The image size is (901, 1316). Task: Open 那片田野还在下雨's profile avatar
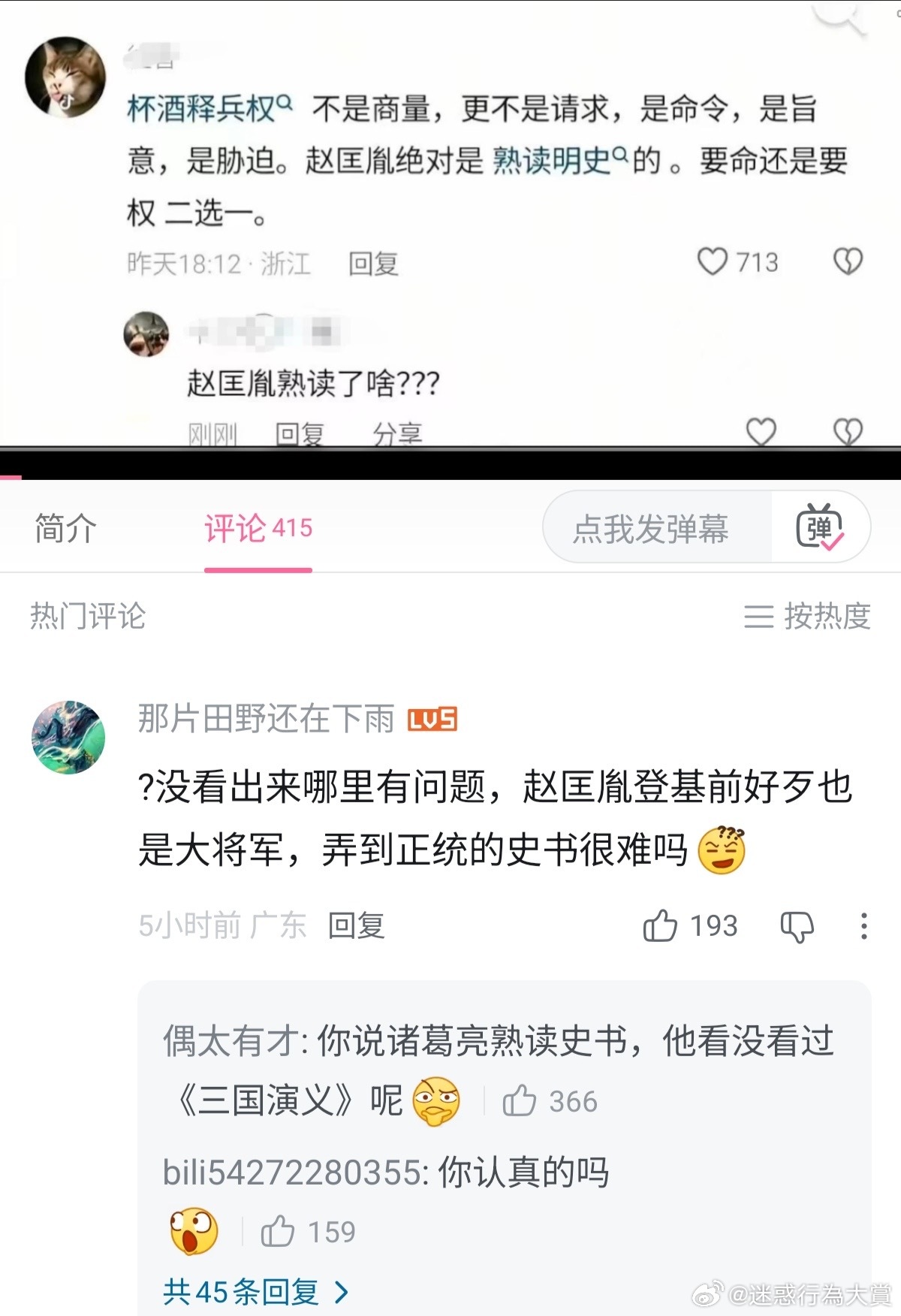point(66,736)
